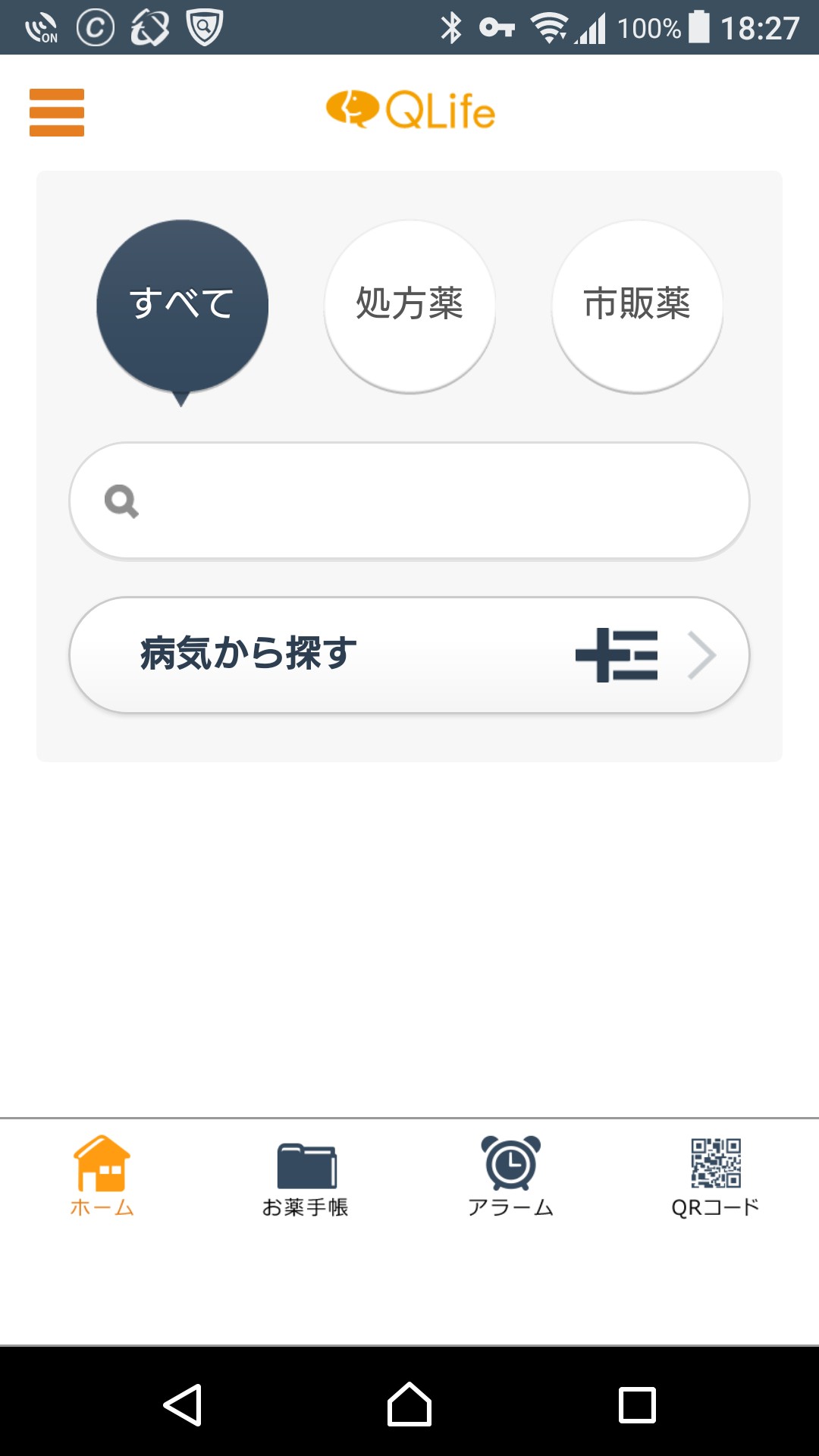Open 病気から探す search
Screen dimensions: 819x1456
coord(409,654)
